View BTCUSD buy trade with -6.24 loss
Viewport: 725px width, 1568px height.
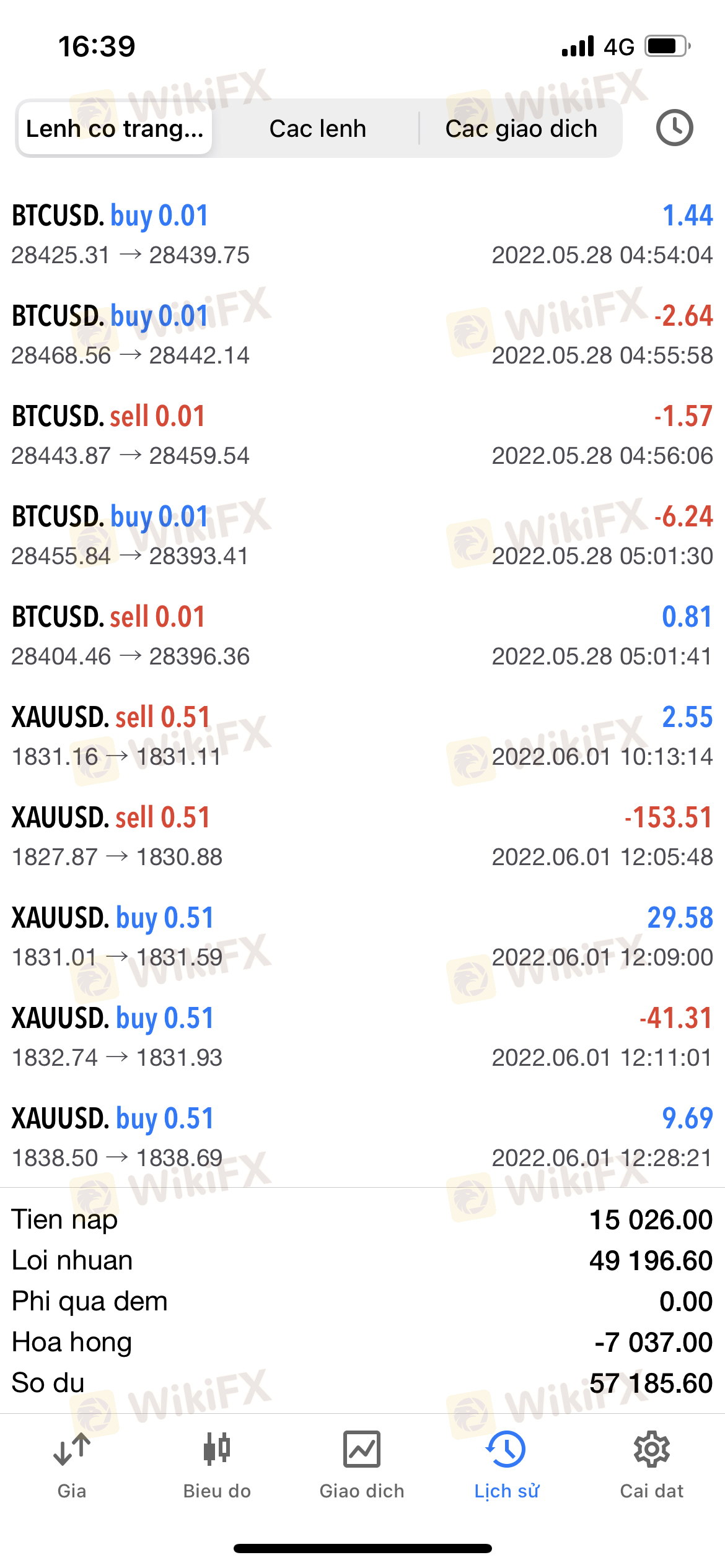click(362, 536)
